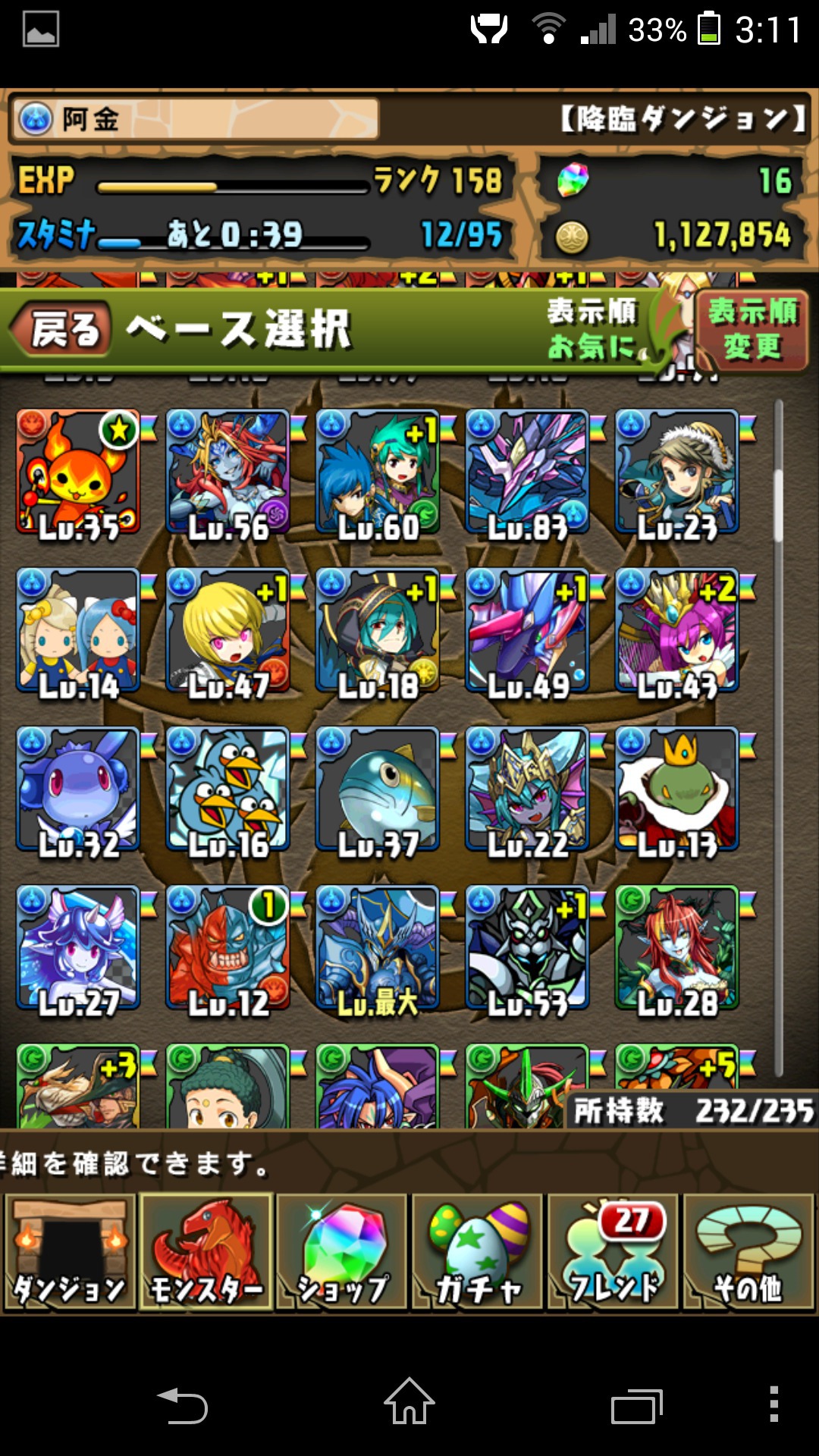Open the ショップ tab

click(341, 1251)
